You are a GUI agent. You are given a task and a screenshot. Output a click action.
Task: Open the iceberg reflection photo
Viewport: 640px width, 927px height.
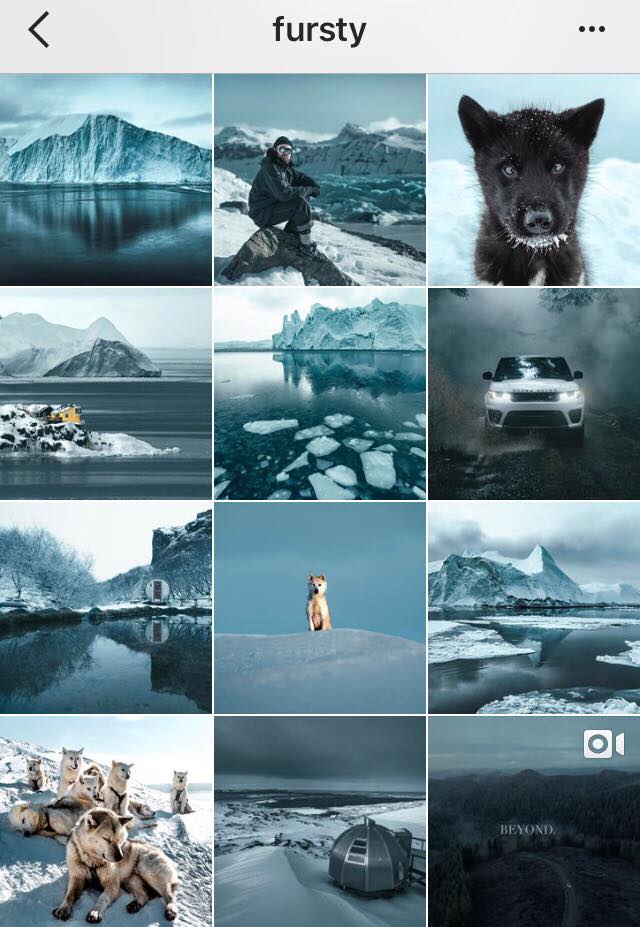[106, 179]
